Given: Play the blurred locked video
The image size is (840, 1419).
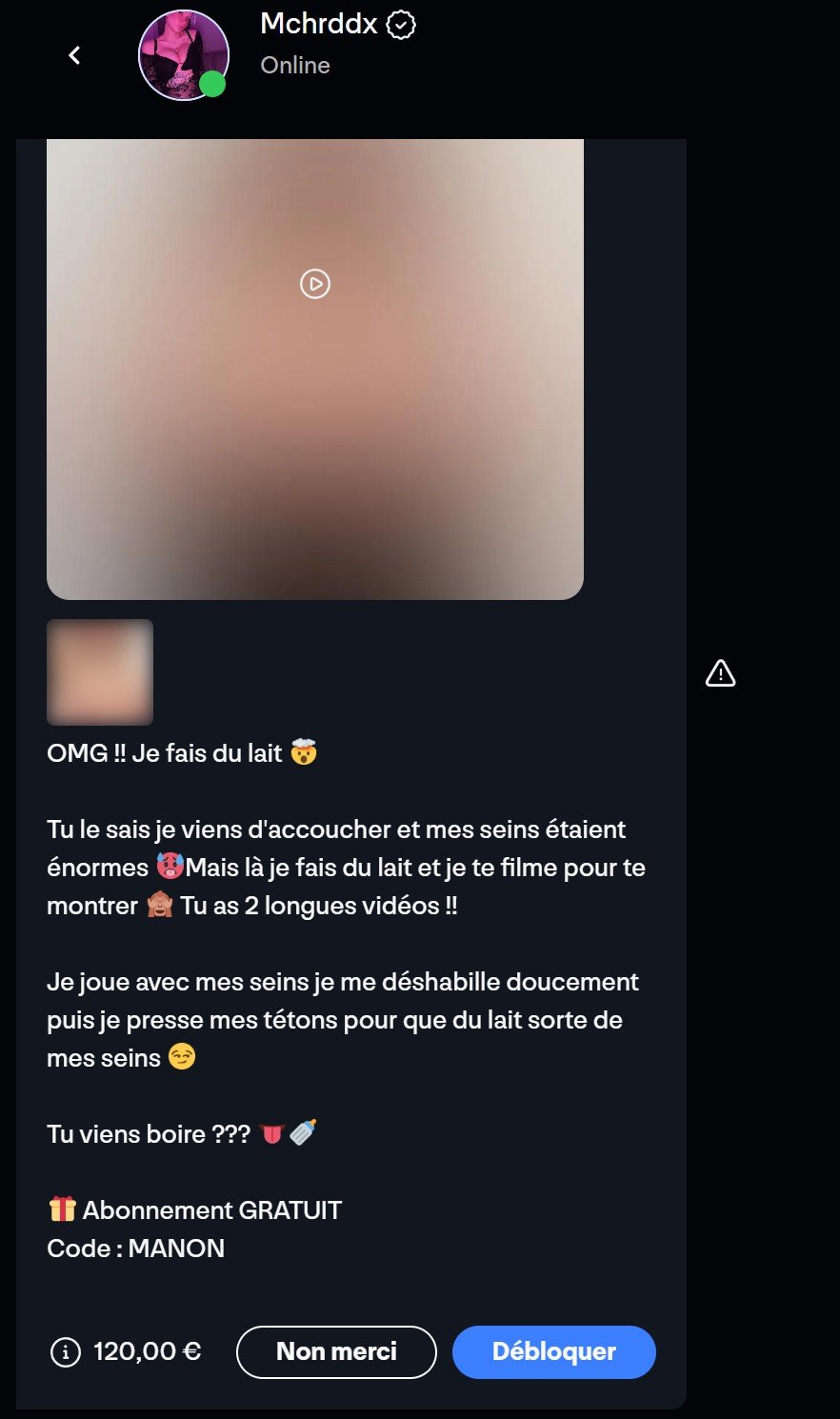Looking at the screenshot, I should [x=315, y=284].
